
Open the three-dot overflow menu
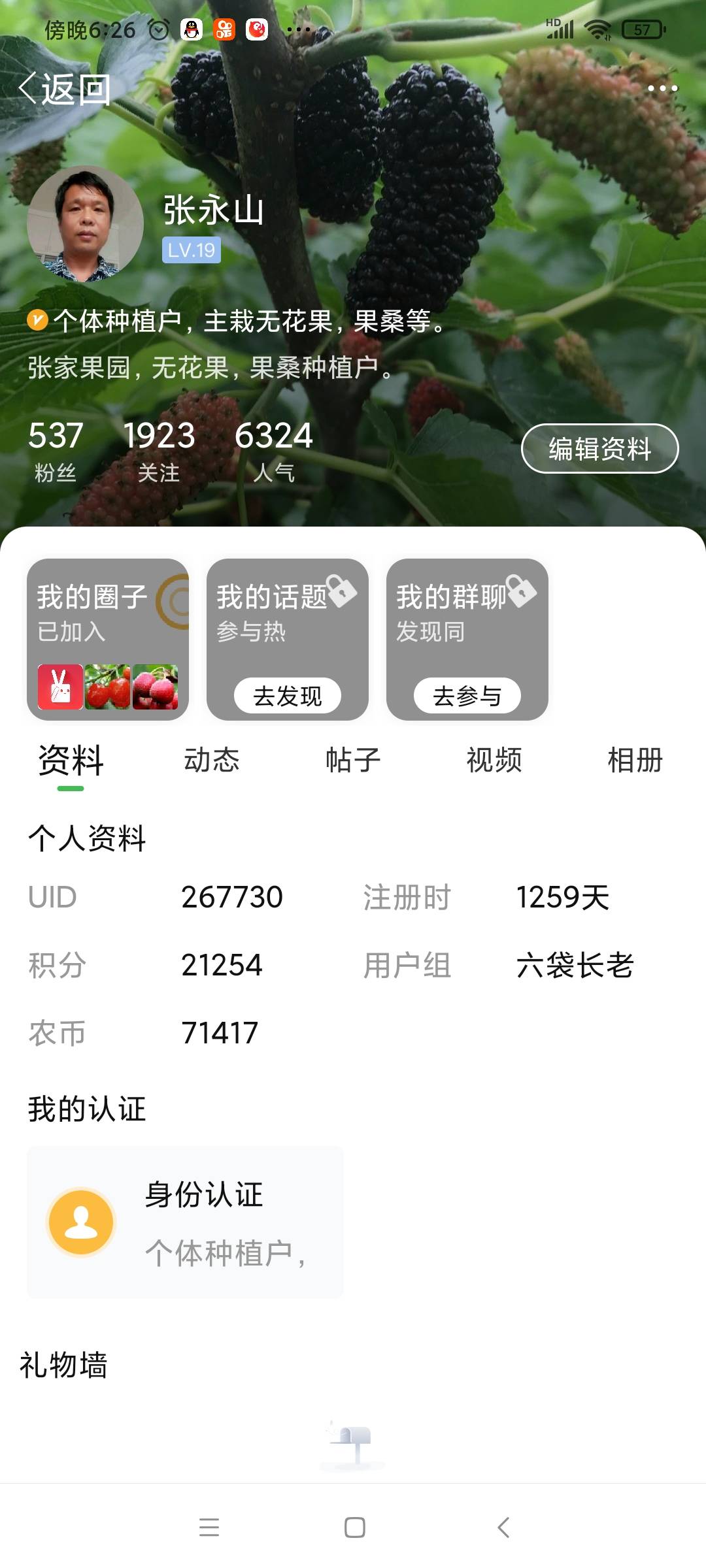point(662,88)
